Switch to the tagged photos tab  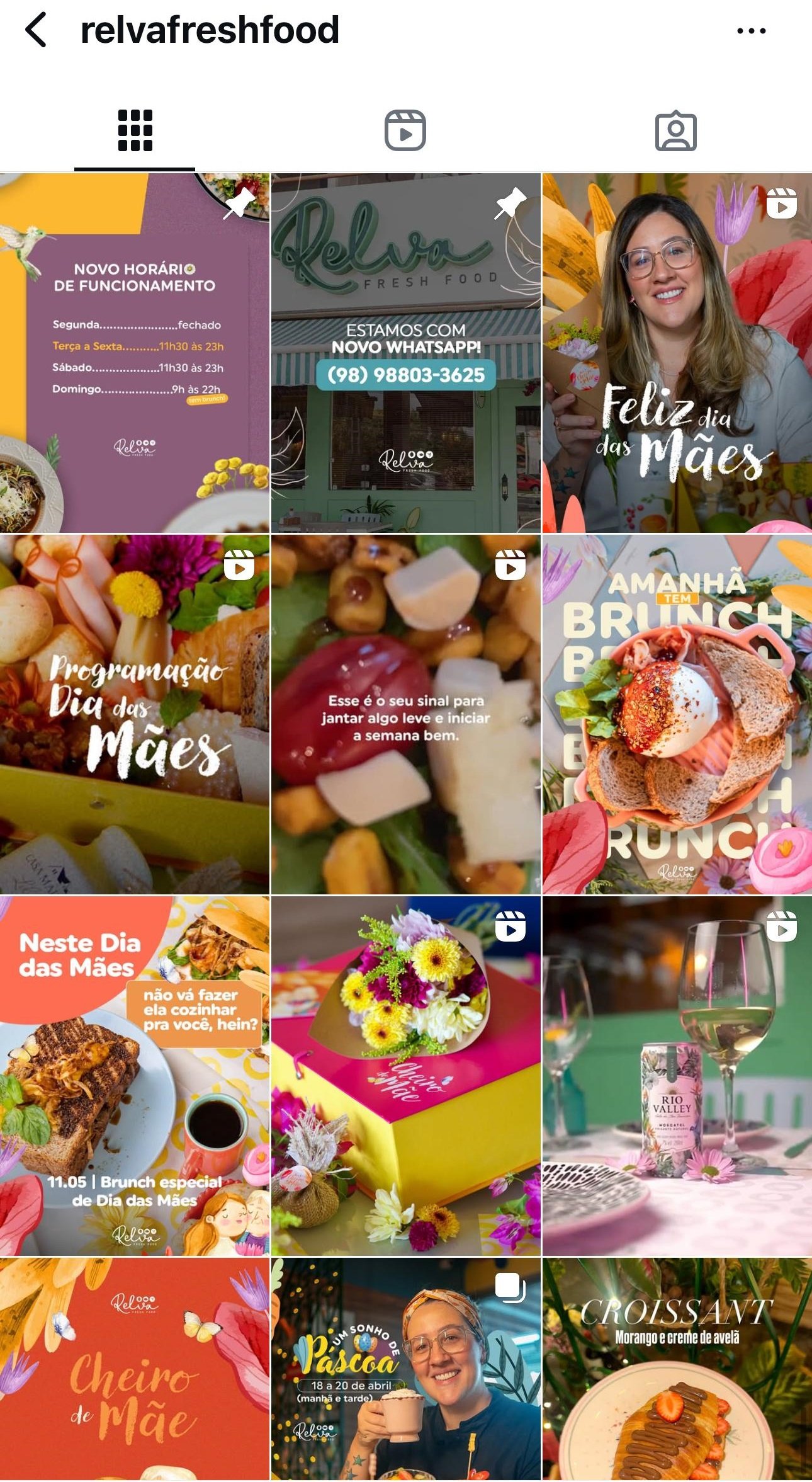click(x=675, y=131)
